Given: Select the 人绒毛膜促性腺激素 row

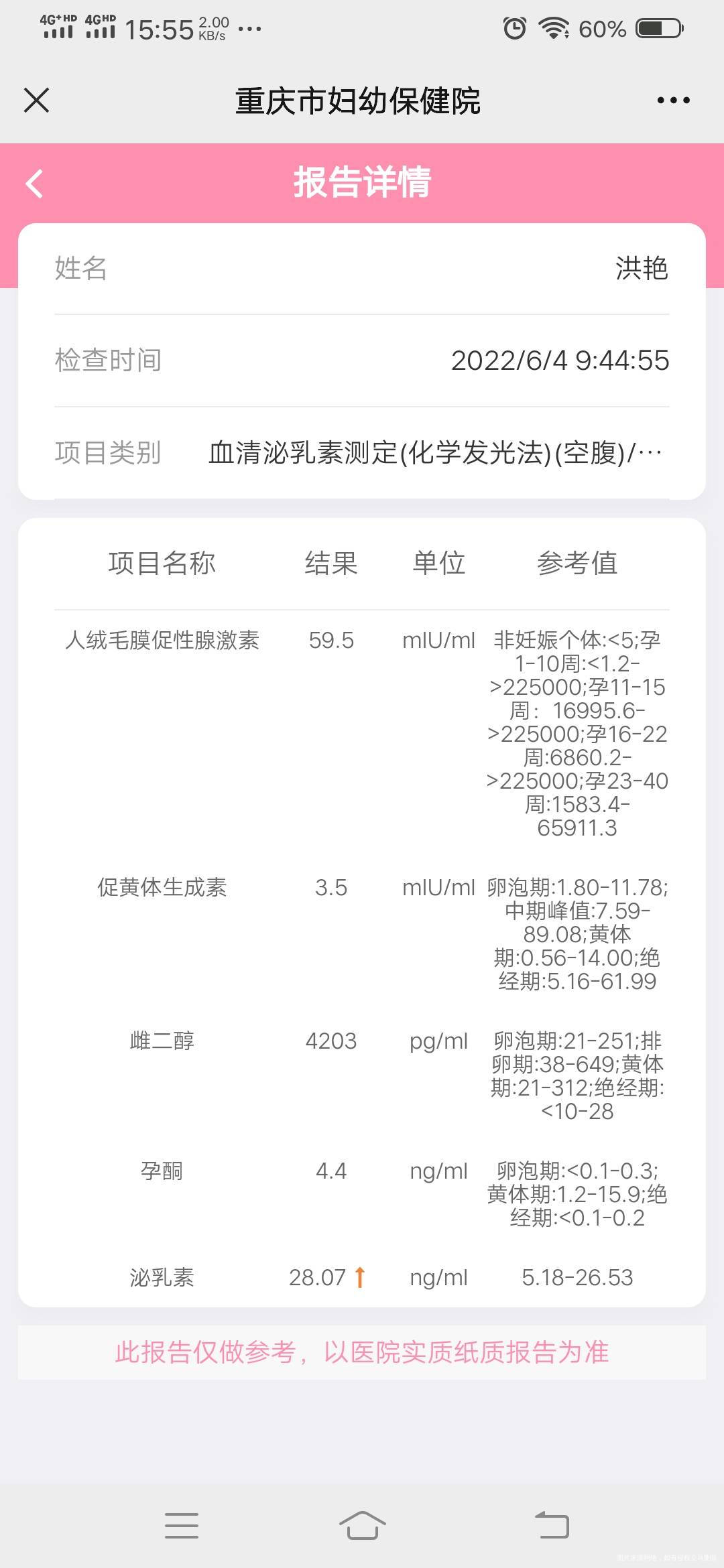Looking at the screenshot, I should click(x=165, y=641).
